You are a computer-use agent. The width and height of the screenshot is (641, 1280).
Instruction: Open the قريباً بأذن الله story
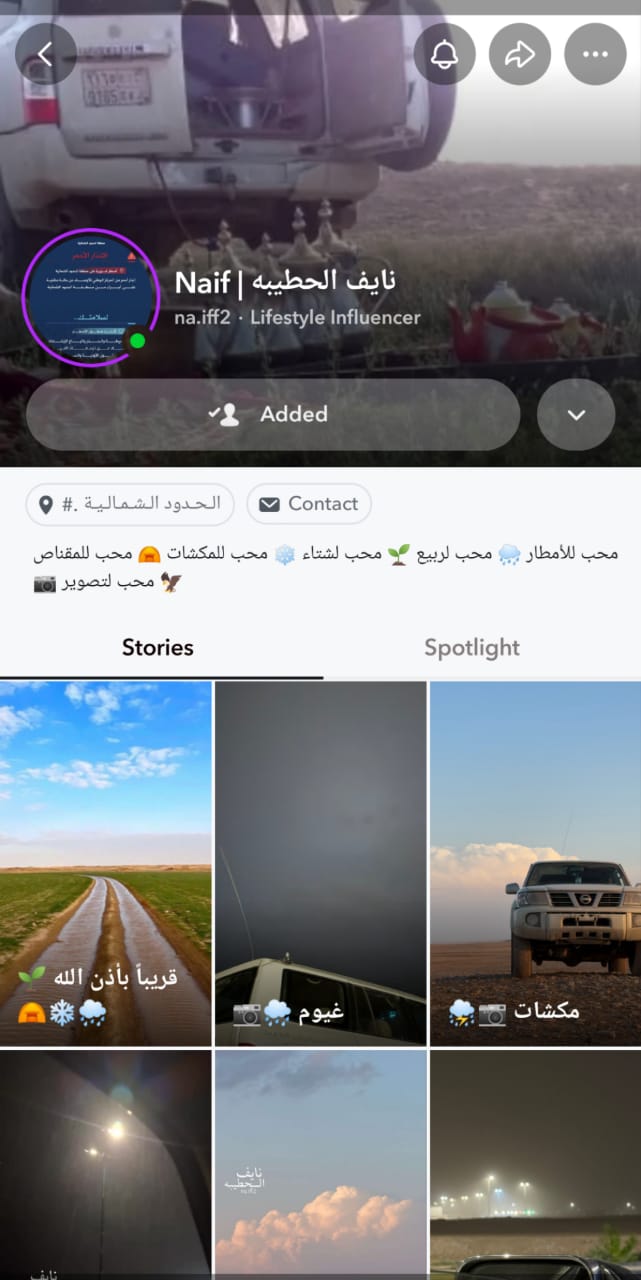pyautogui.click(x=106, y=863)
